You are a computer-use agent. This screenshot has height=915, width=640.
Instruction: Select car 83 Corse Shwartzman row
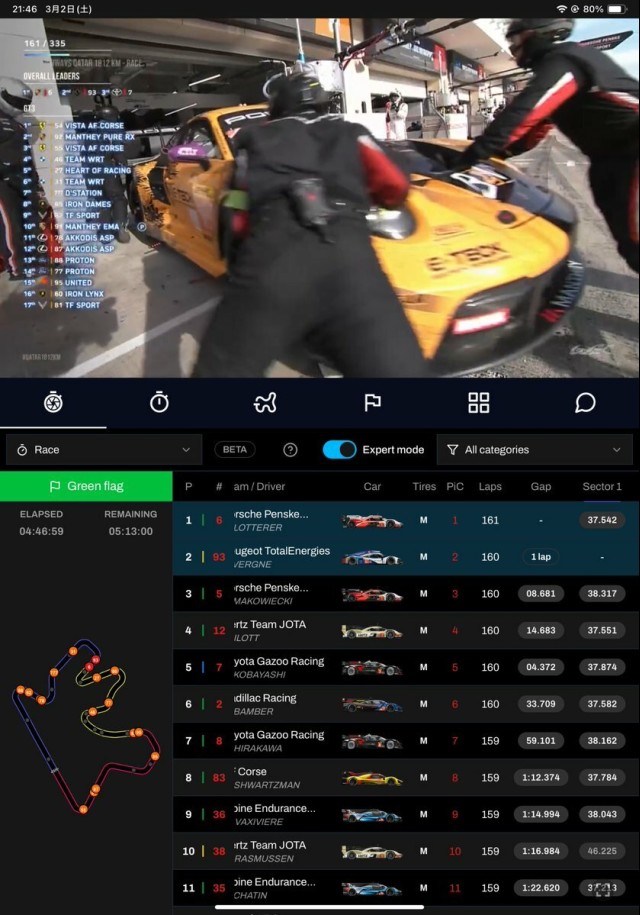(x=400, y=778)
